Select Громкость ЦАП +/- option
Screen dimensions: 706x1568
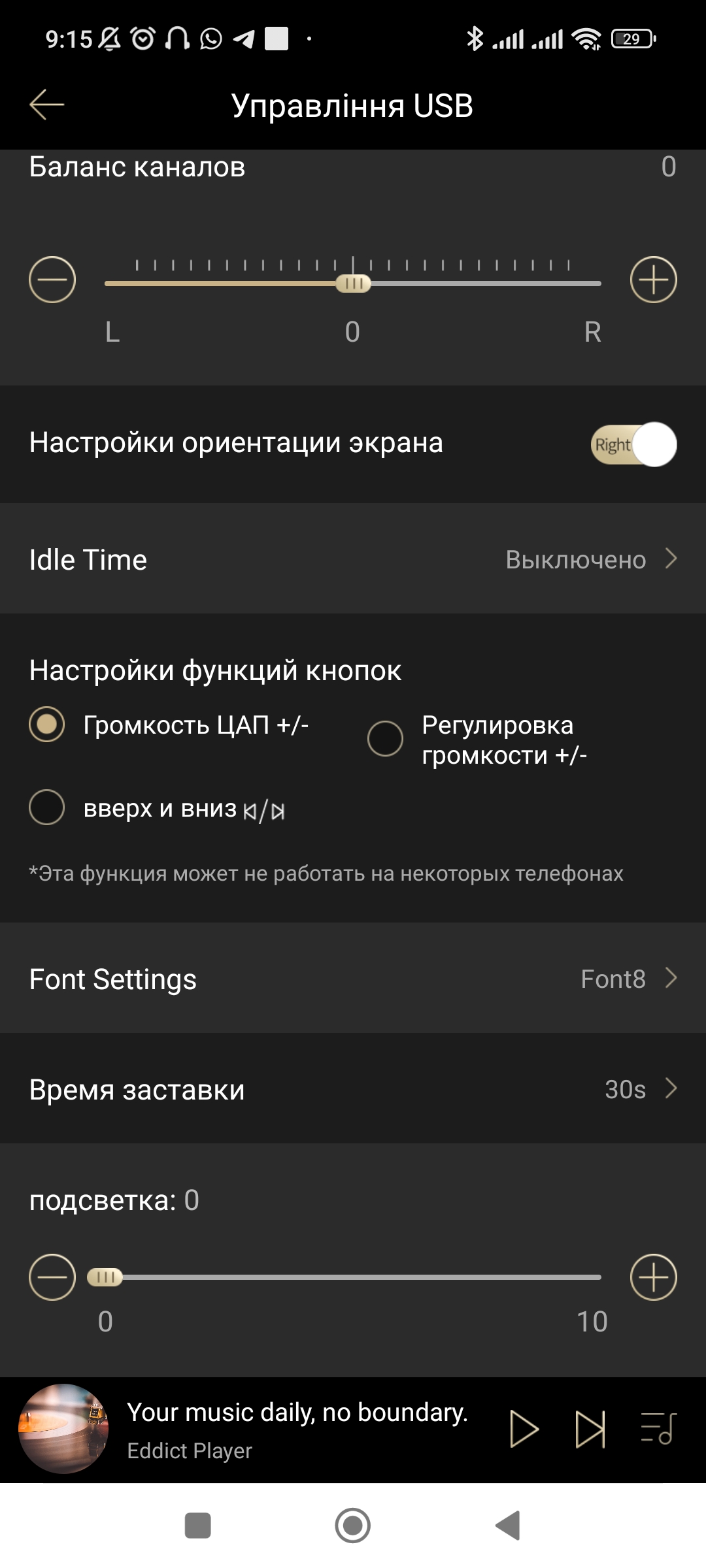pyautogui.click(x=47, y=725)
